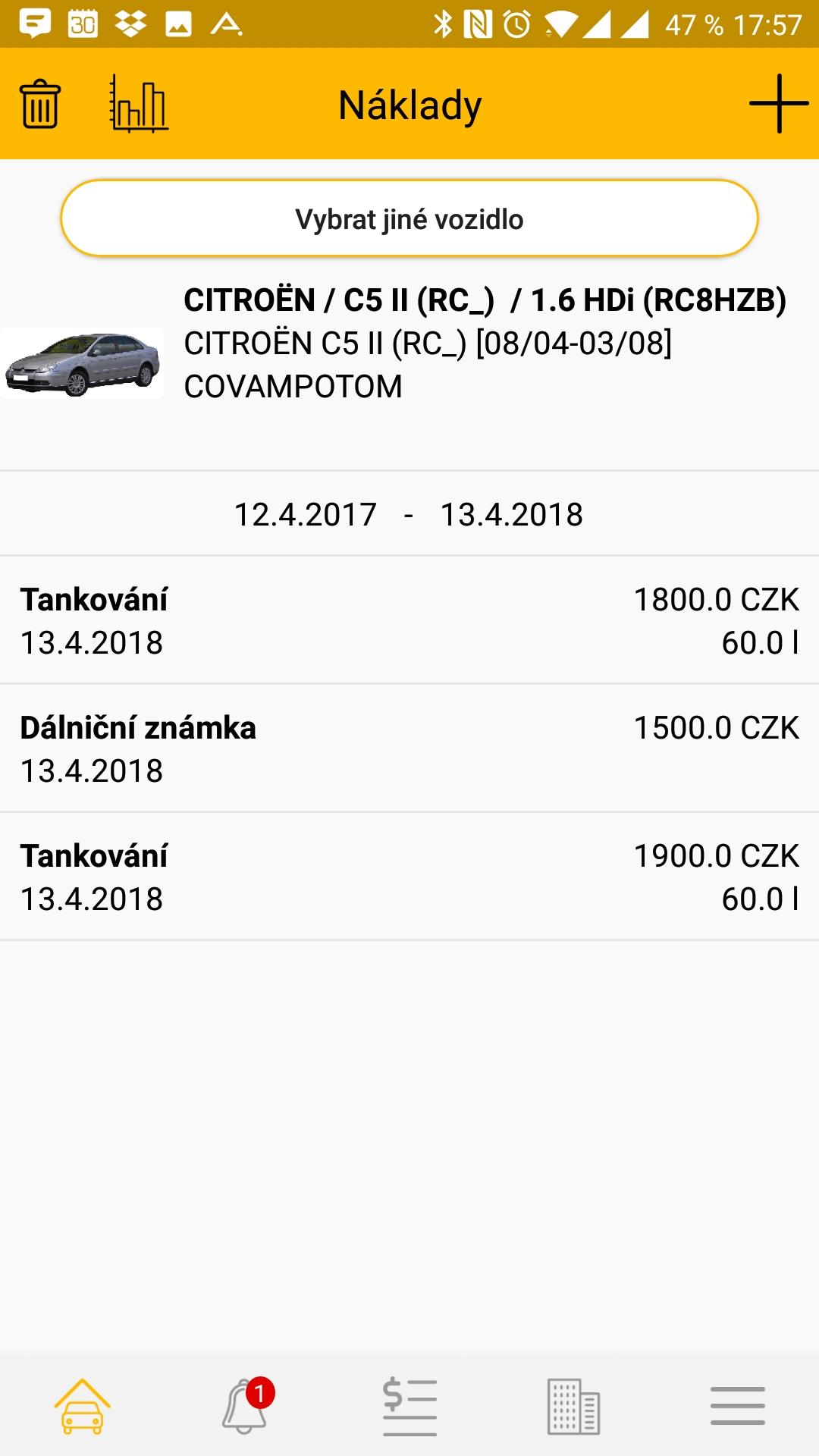This screenshot has width=819, height=1456.
Task: Switch to the costs list tab
Action: tap(409, 1407)
